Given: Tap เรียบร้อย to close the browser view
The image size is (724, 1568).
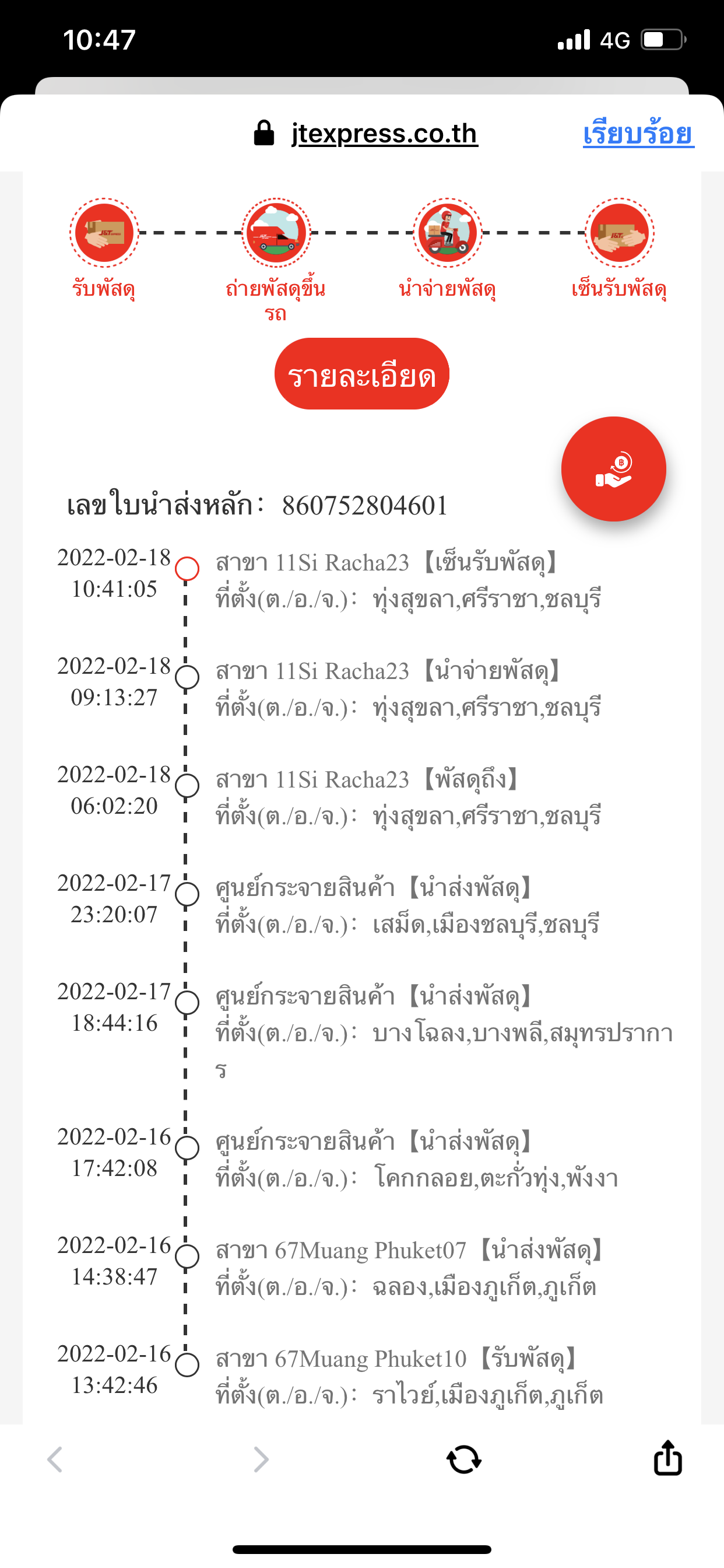Looking at the screenshot, I should pyautogui.click(x=638, y=134).
